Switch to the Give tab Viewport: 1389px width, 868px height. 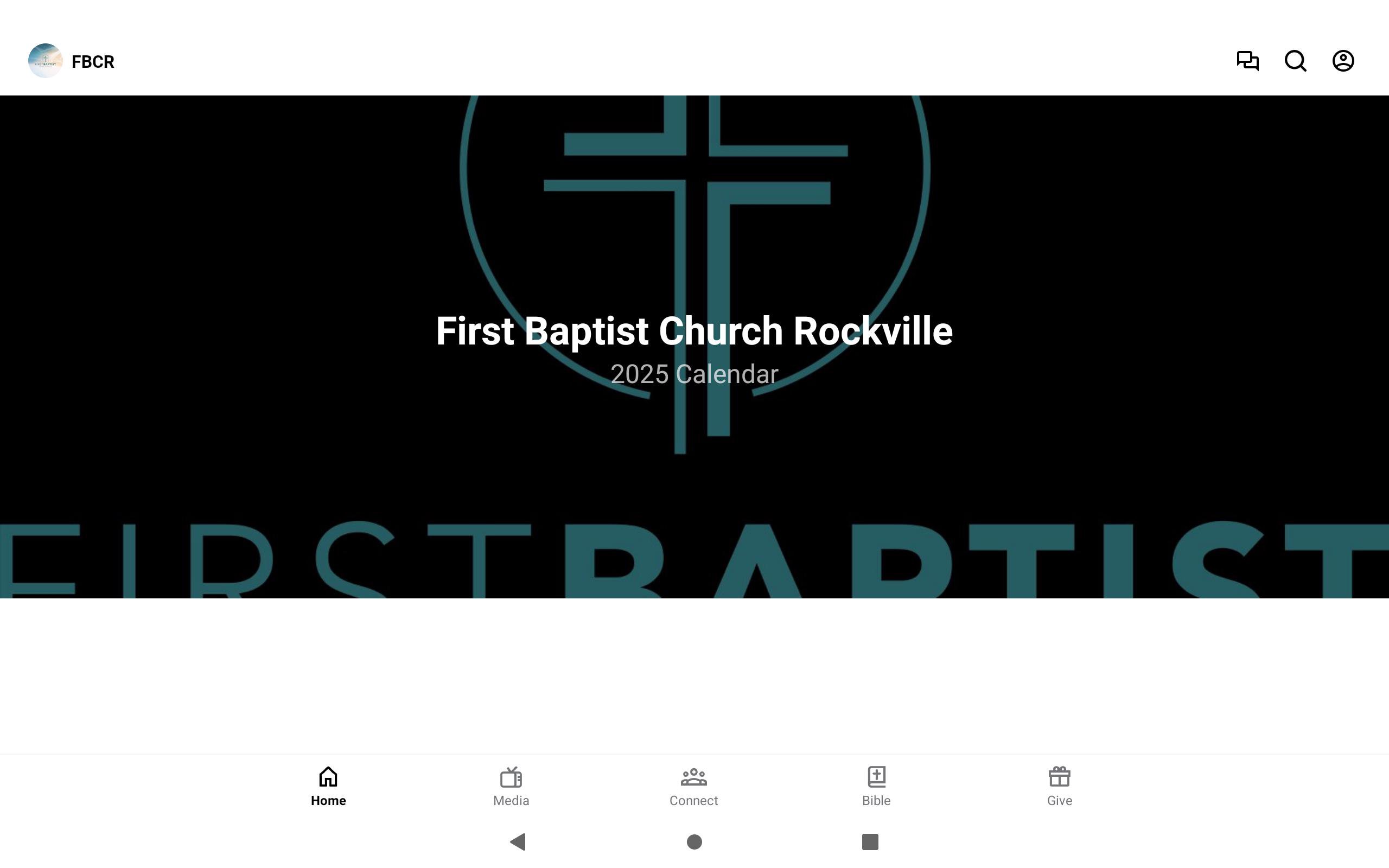pos(1059,786)
